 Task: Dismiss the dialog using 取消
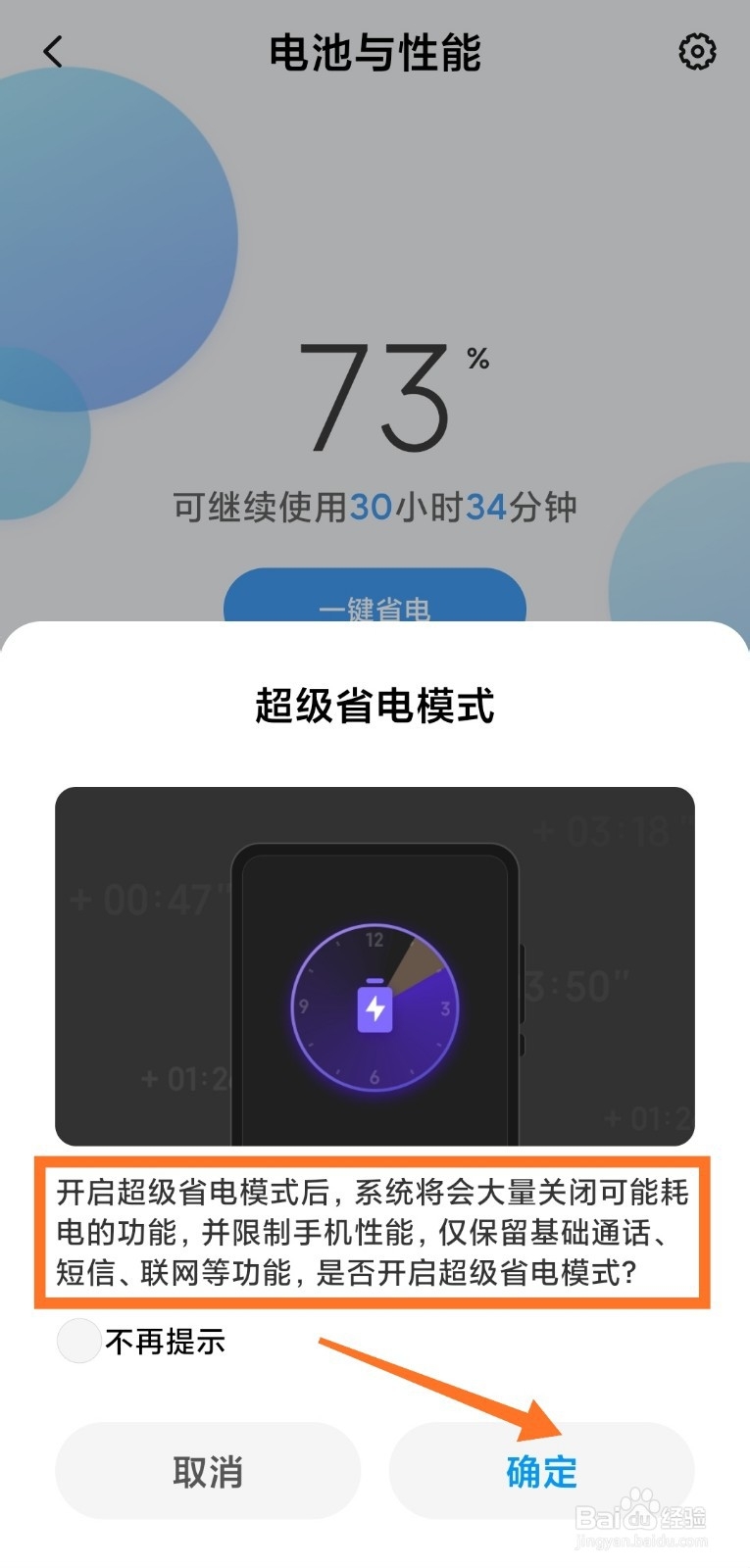click(206, 1470)
